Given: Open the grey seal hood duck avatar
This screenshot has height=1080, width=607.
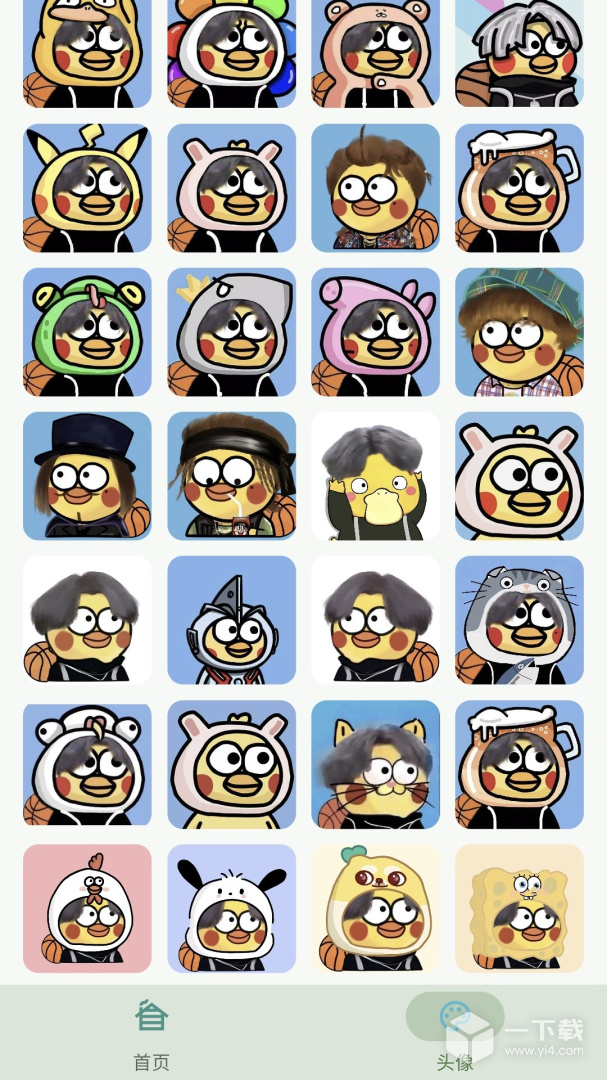Looking at the screenshot, I should pos(519,620).
